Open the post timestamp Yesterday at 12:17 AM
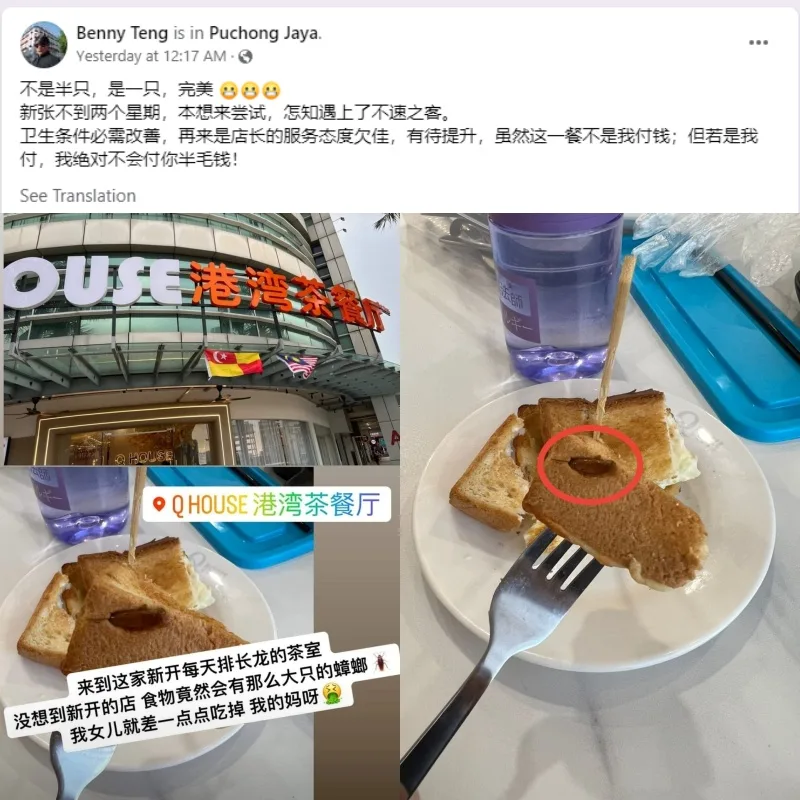Viewport: 800px width, 800px height. click(x=151, y=57)
